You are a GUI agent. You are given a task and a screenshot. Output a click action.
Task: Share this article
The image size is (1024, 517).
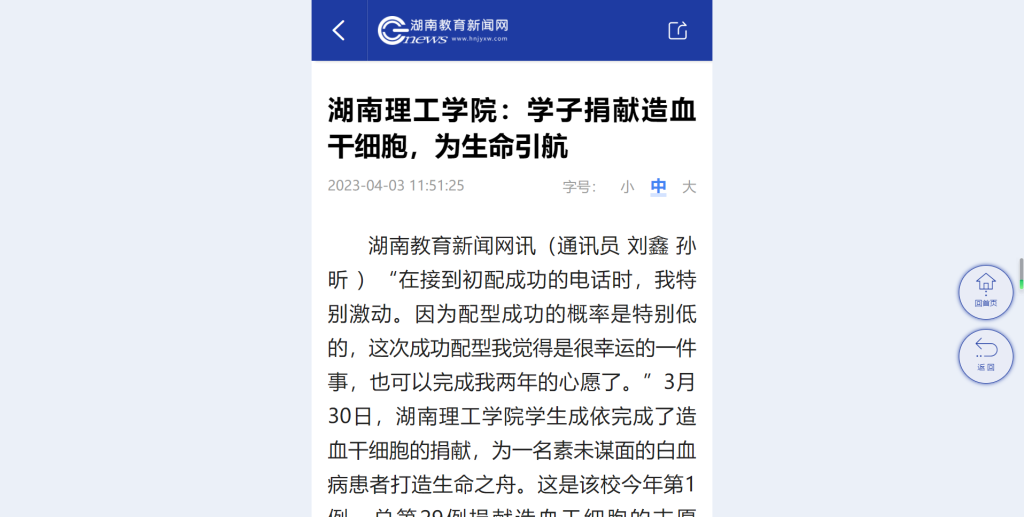[678, 30]
